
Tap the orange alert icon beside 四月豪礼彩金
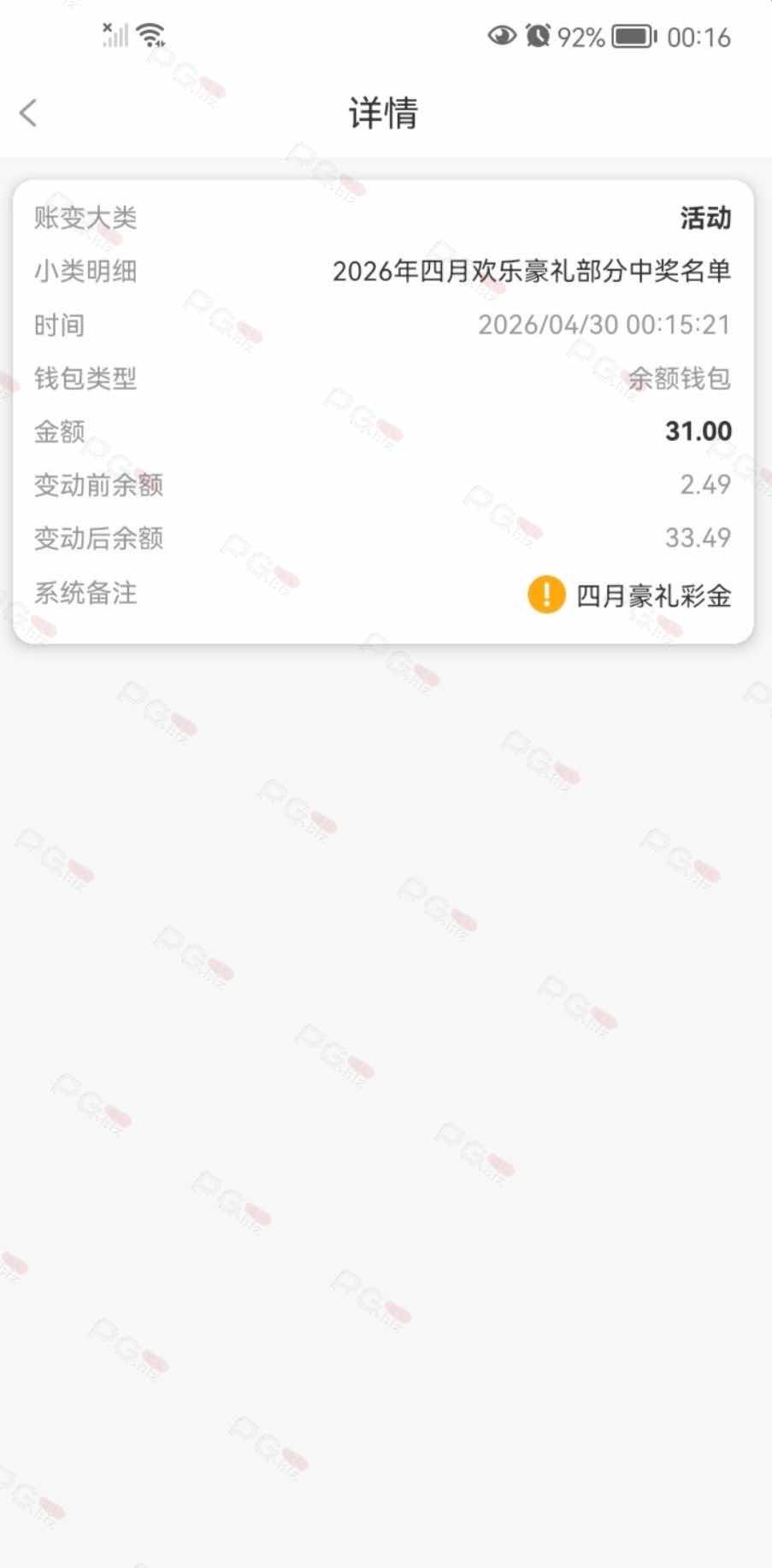tap(546, 595)
